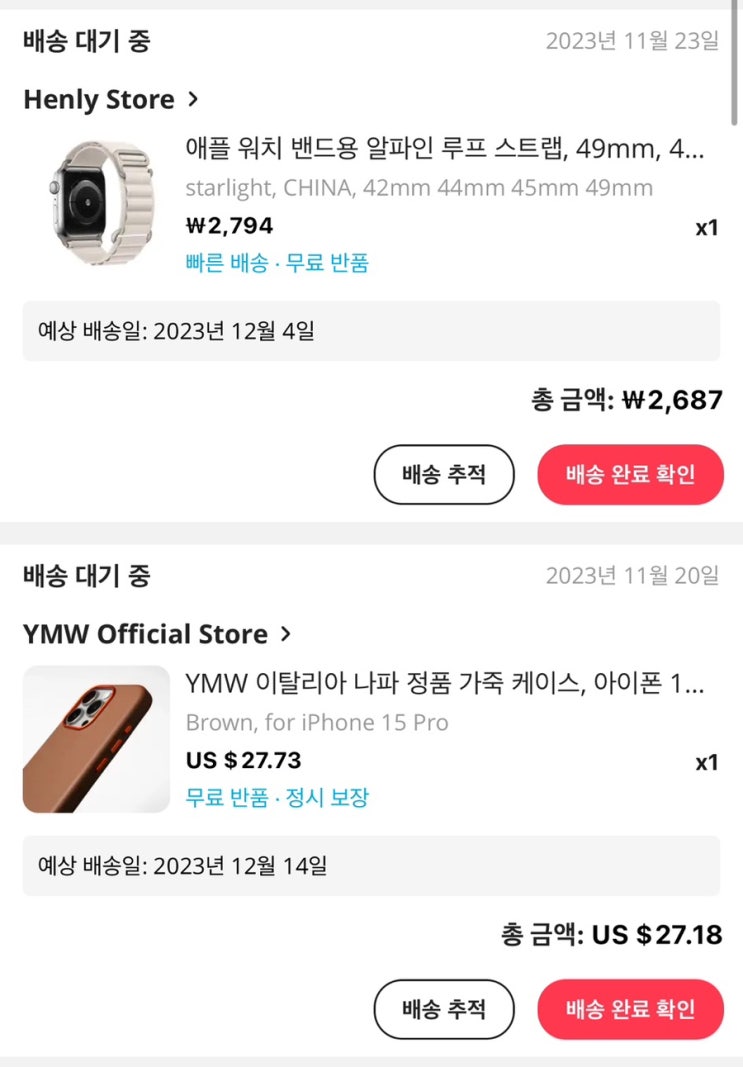
Task: Tap 배송 완료 확인 for the Henly Store order
Action: pyautogui.click(x=630, y=474)
